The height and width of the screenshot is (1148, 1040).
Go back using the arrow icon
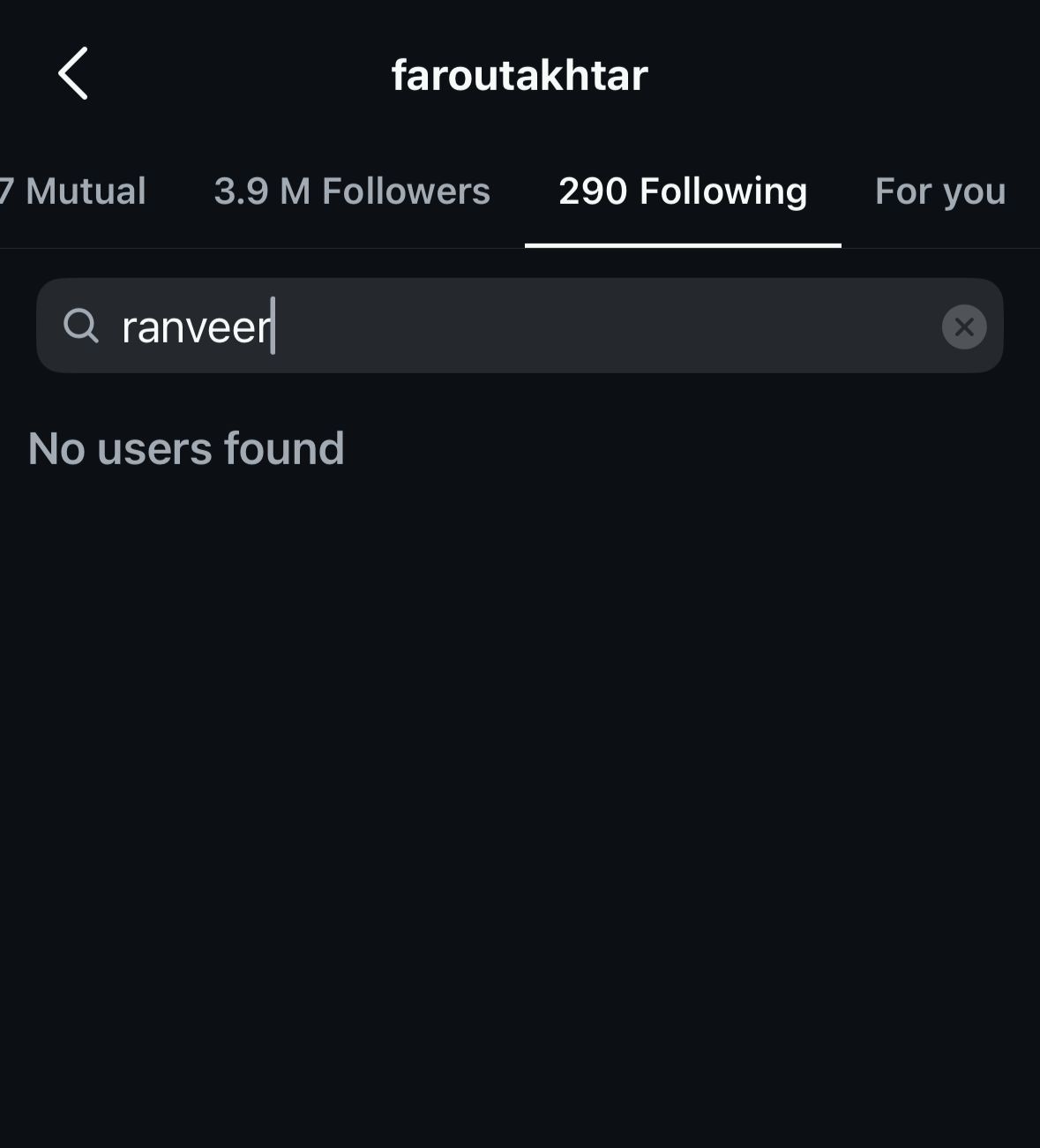pyautogui.click(x=73, y=74)
